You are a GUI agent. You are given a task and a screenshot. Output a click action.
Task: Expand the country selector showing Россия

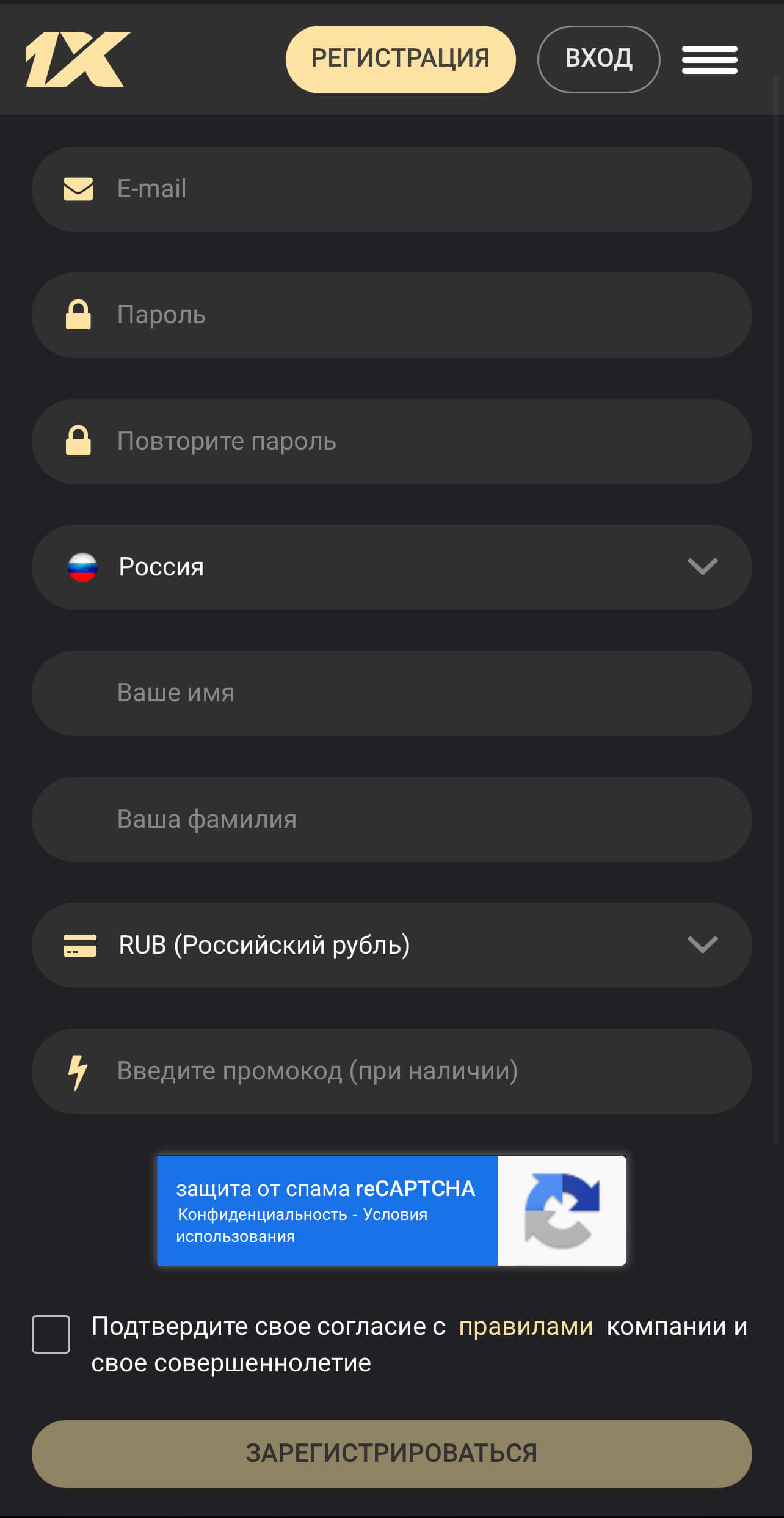click(x=392, y=567)
